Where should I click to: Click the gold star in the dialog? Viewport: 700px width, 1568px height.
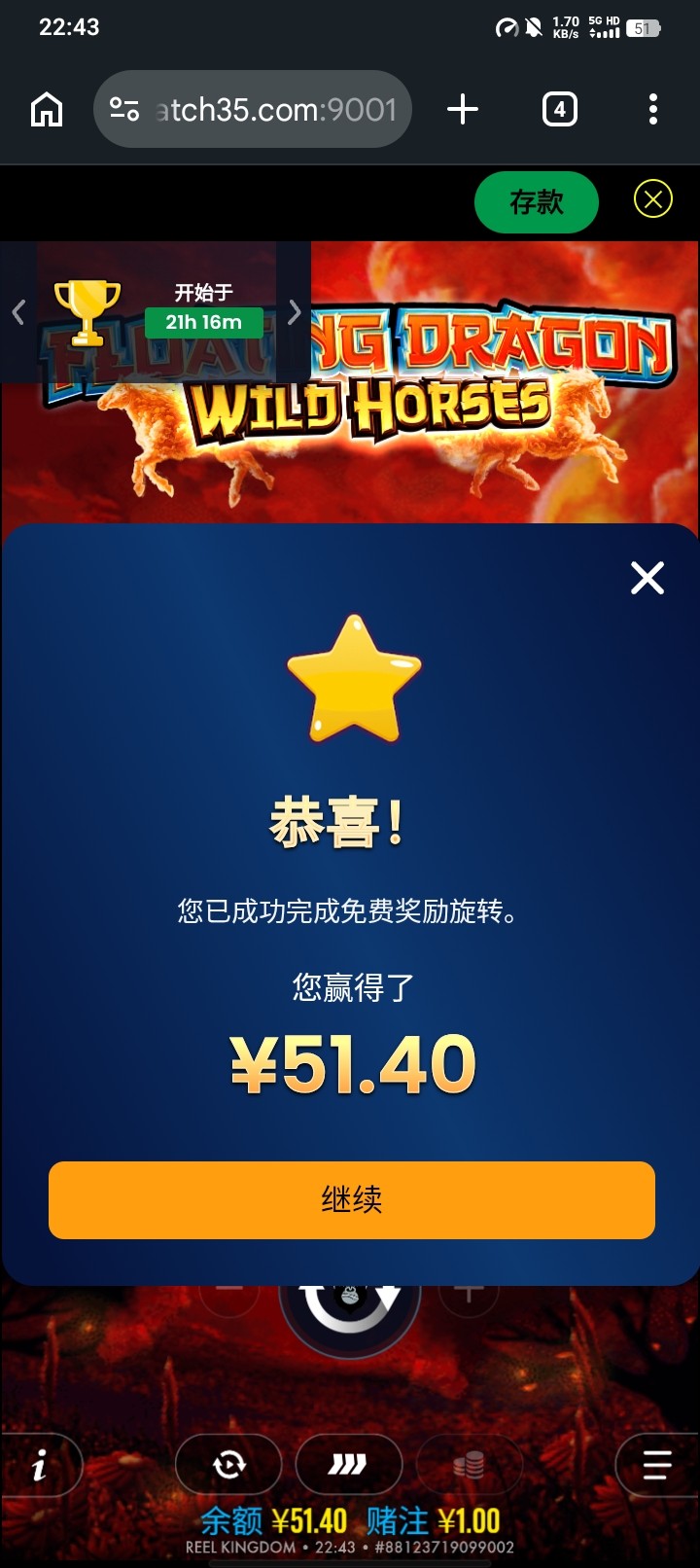tap(351, 681)
